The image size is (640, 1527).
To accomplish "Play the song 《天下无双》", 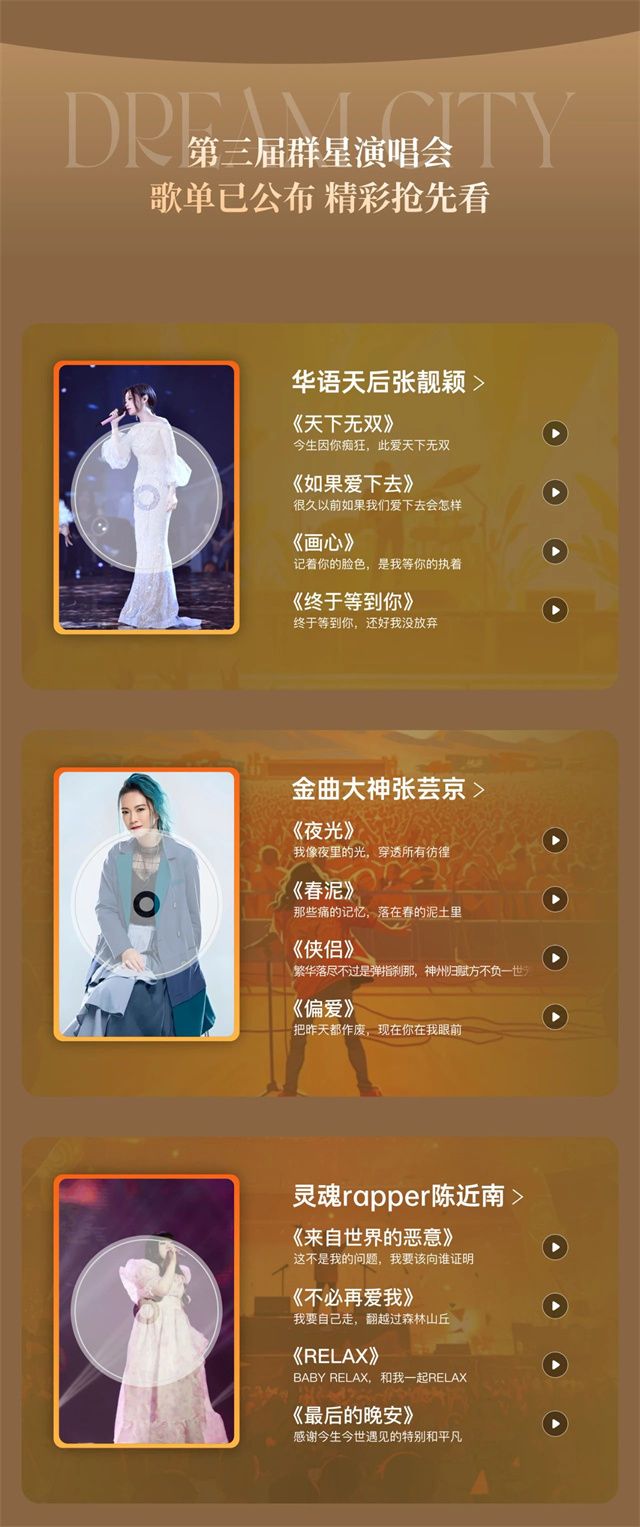I will click(x=555, y=433).
